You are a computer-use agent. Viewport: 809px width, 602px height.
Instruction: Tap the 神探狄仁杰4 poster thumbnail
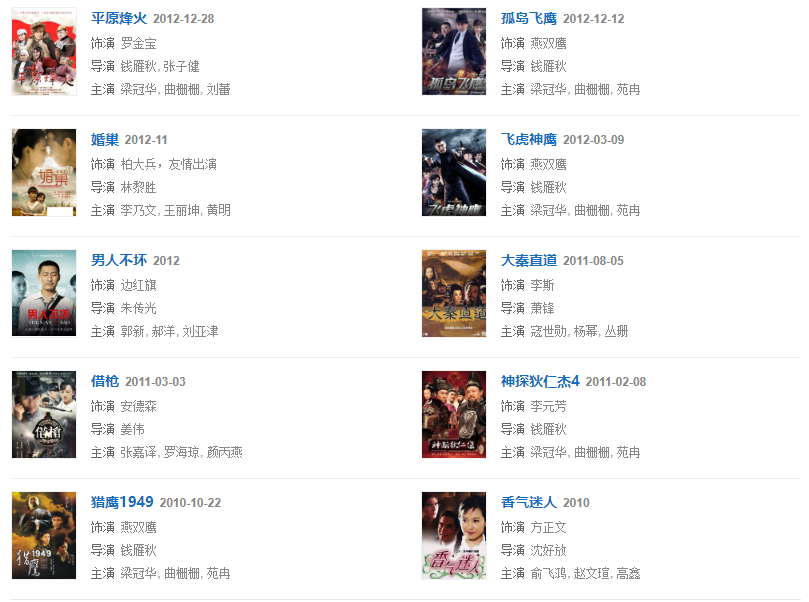click(454, 415)
